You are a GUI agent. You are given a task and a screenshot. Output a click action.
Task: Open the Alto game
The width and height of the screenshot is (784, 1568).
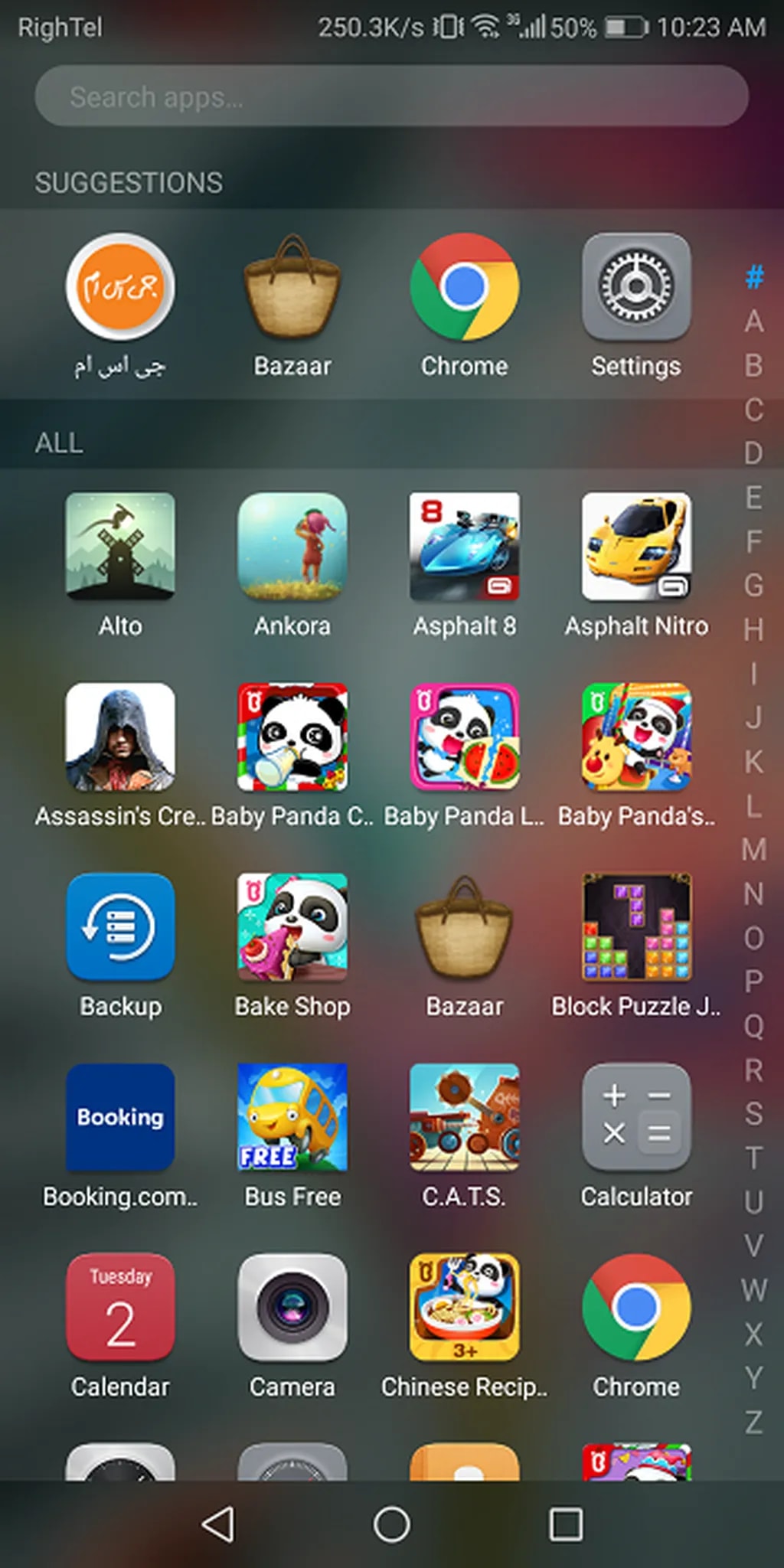120,547
